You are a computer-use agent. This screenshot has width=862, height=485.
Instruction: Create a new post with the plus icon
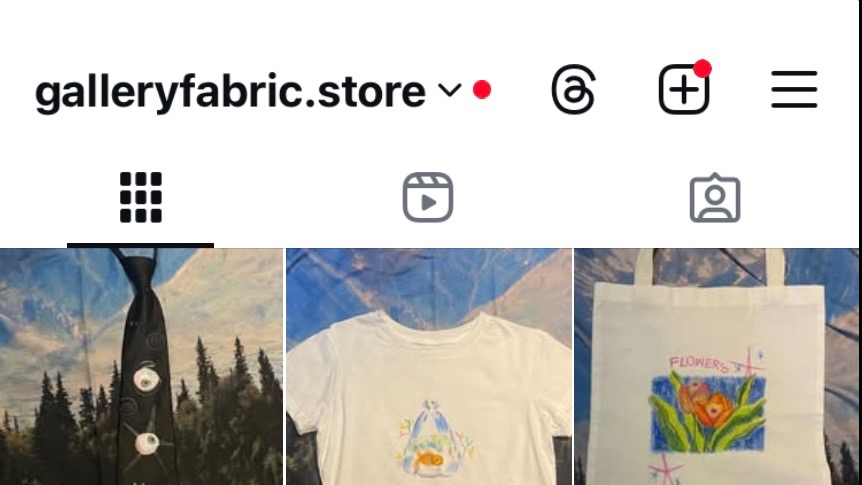click(x=684, y=91)
